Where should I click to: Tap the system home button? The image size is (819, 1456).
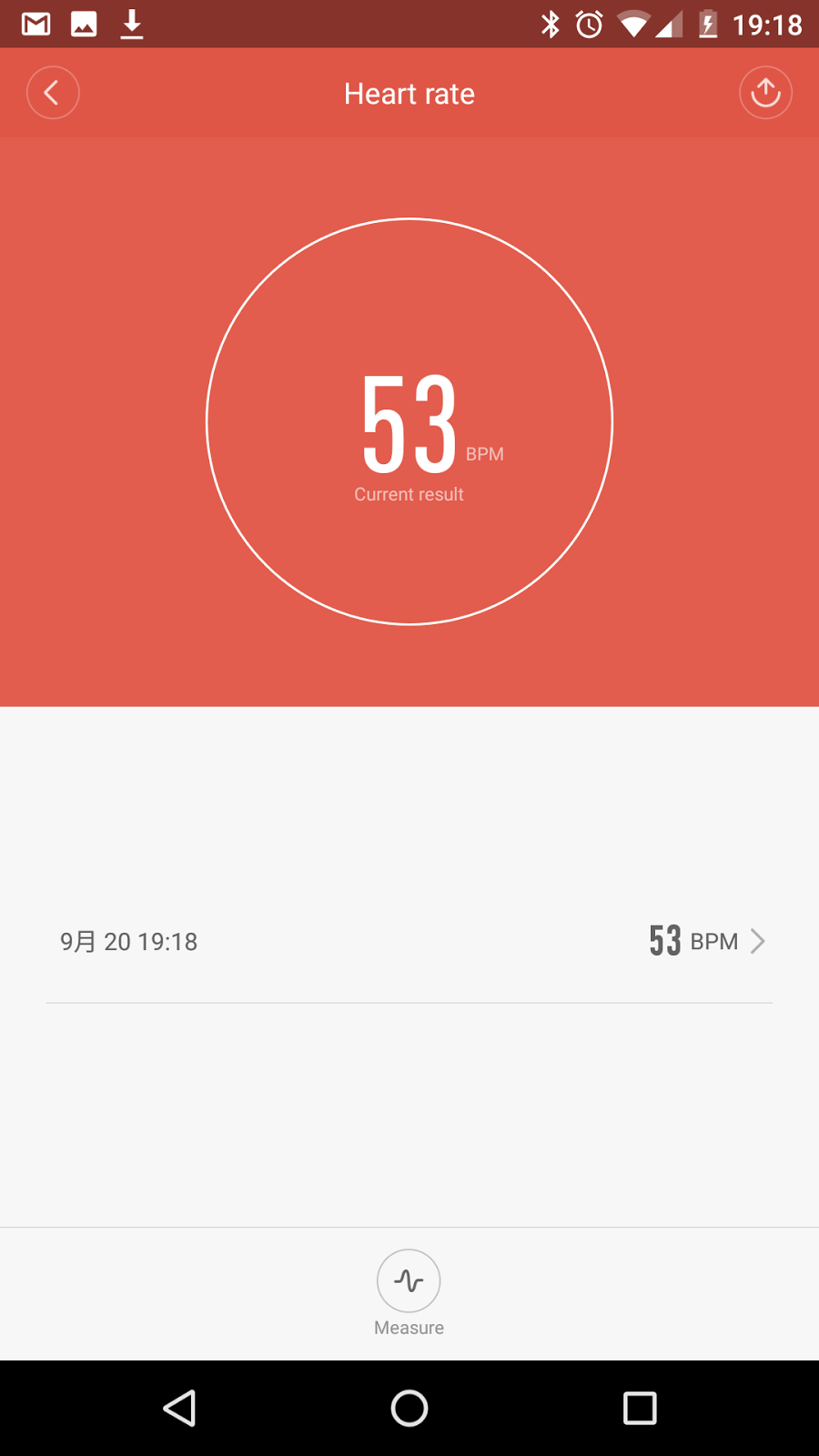(x=409, y=1409)
